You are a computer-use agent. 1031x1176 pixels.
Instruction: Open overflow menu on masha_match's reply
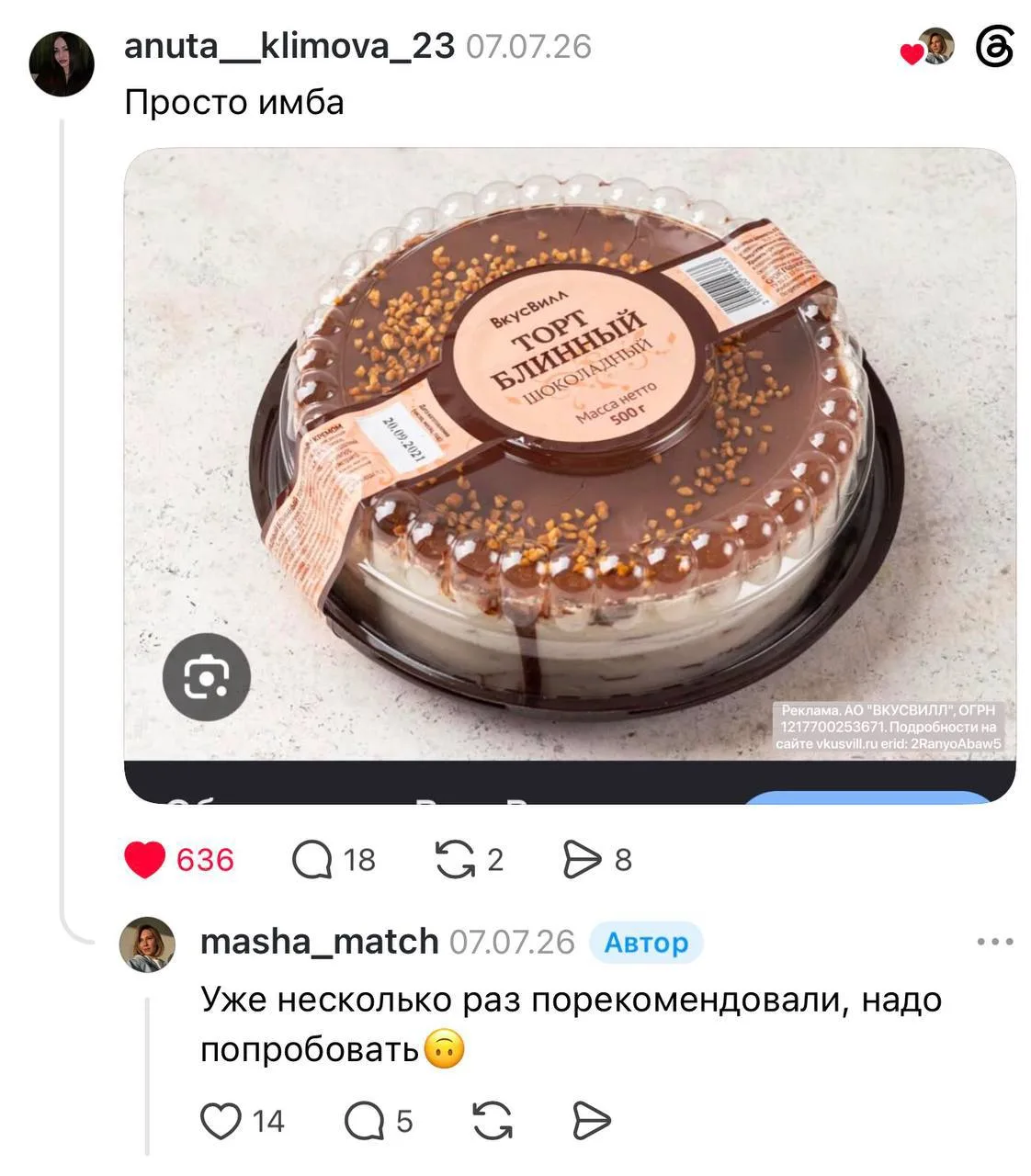click(x=995, y=942)
